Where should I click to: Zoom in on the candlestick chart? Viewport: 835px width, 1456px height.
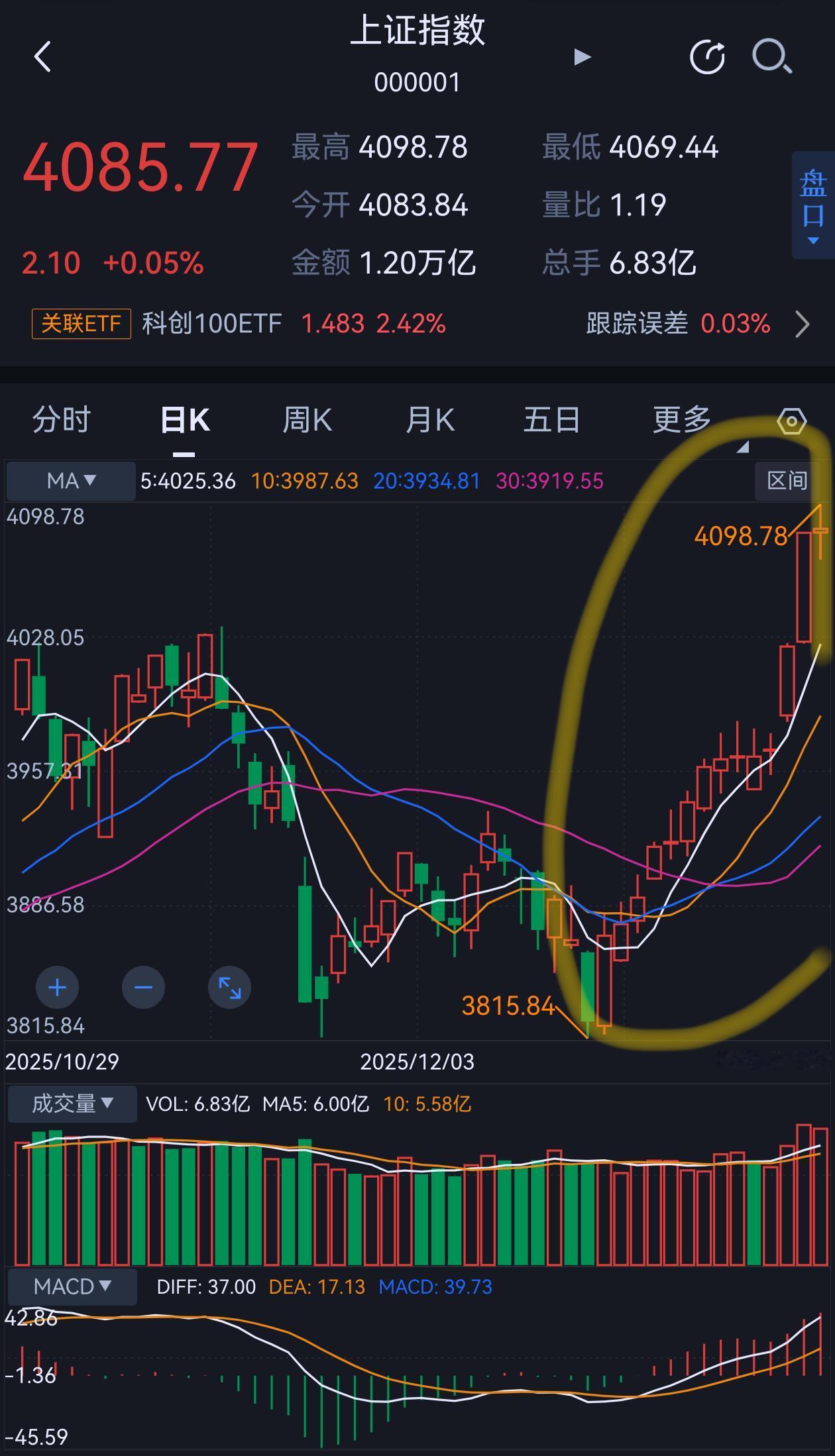(57, 987)
